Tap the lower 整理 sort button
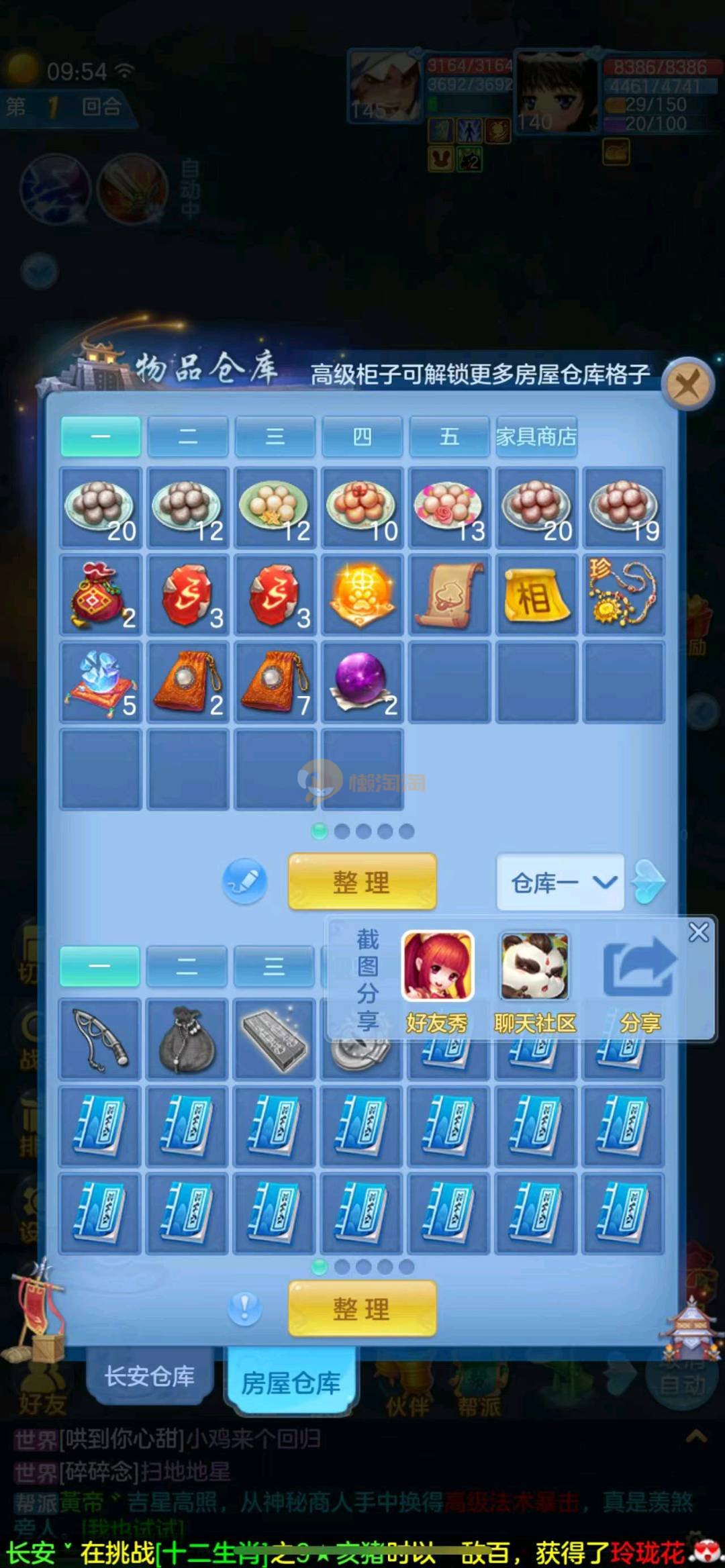The width and height of the screenshot is (725, 1568). tap(362, 1309)
